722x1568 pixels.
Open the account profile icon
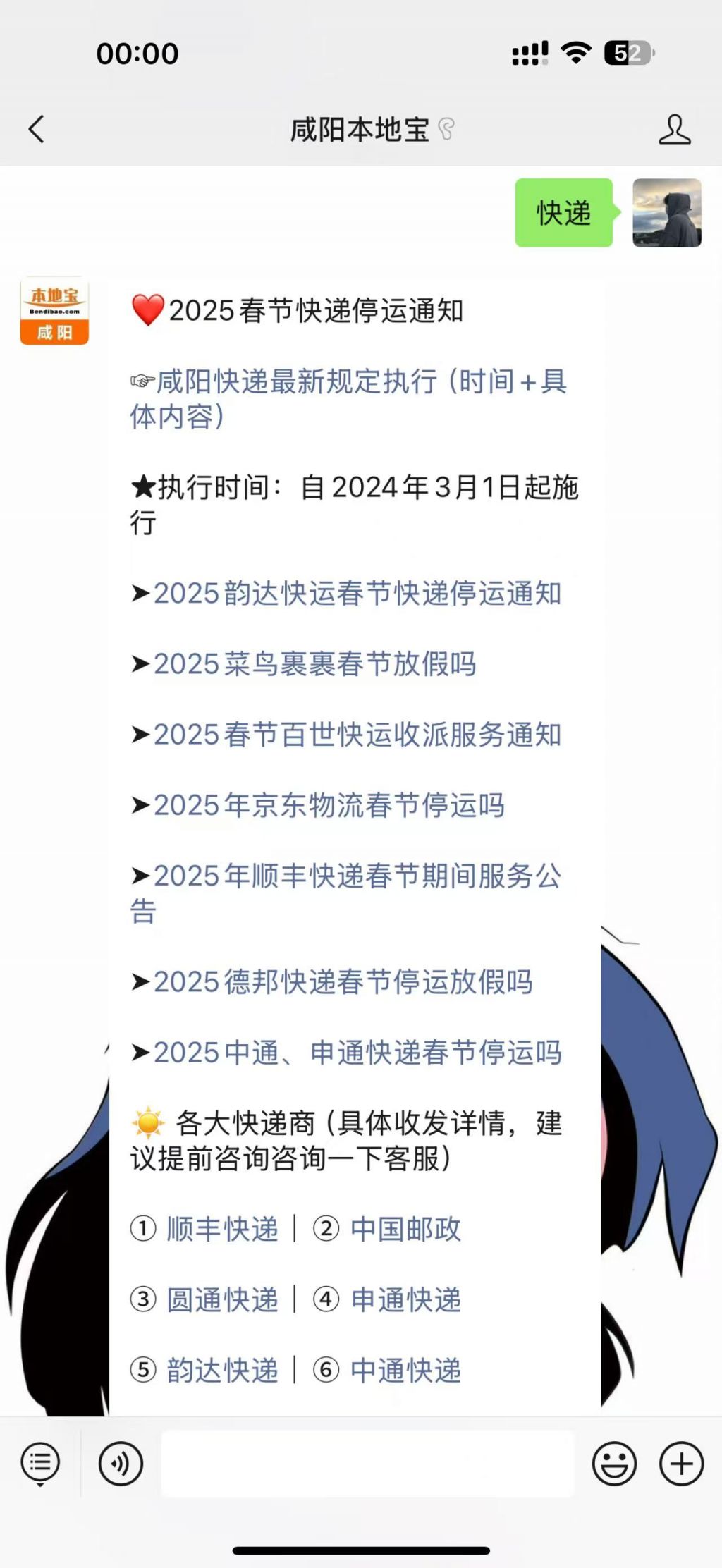coord(674,130)
